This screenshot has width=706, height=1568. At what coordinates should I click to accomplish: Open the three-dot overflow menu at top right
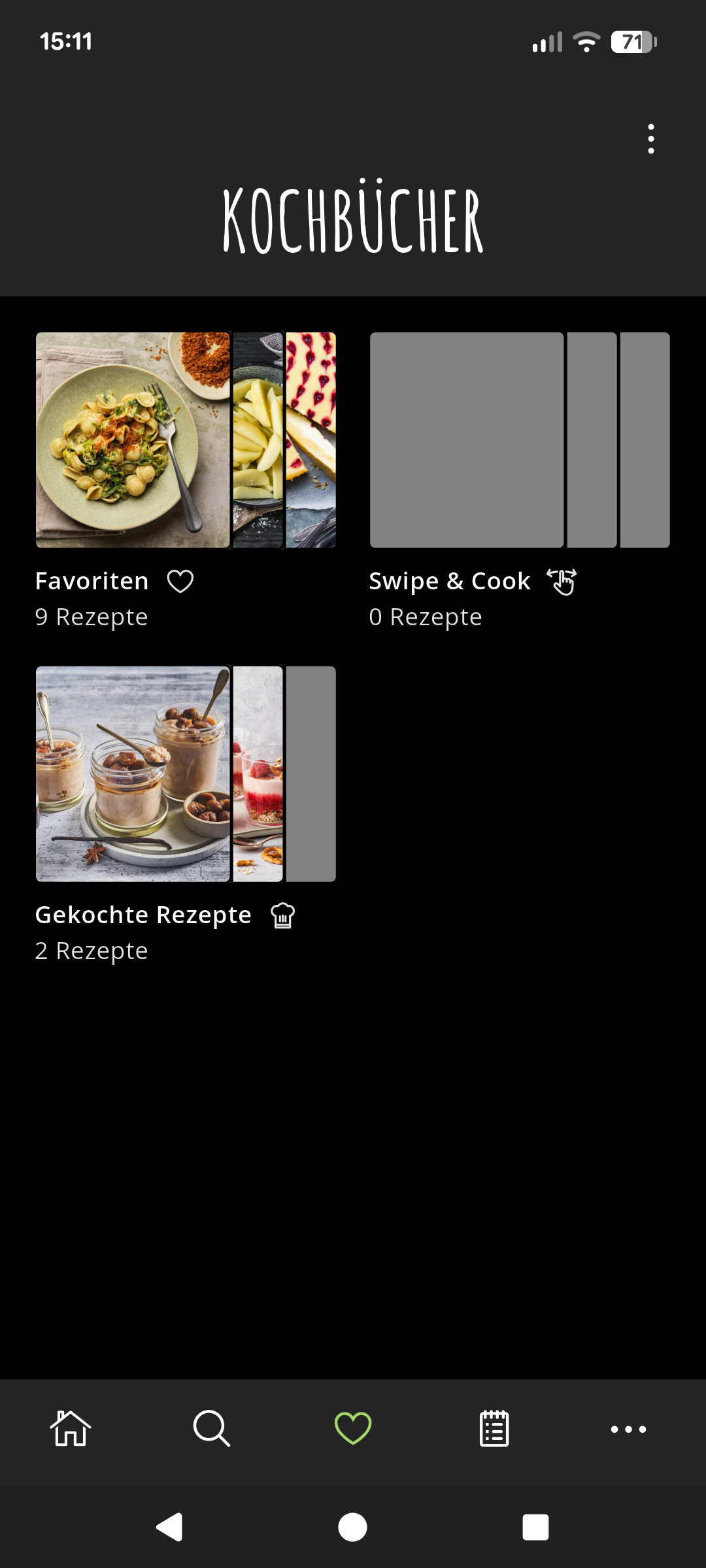point(651,138)
